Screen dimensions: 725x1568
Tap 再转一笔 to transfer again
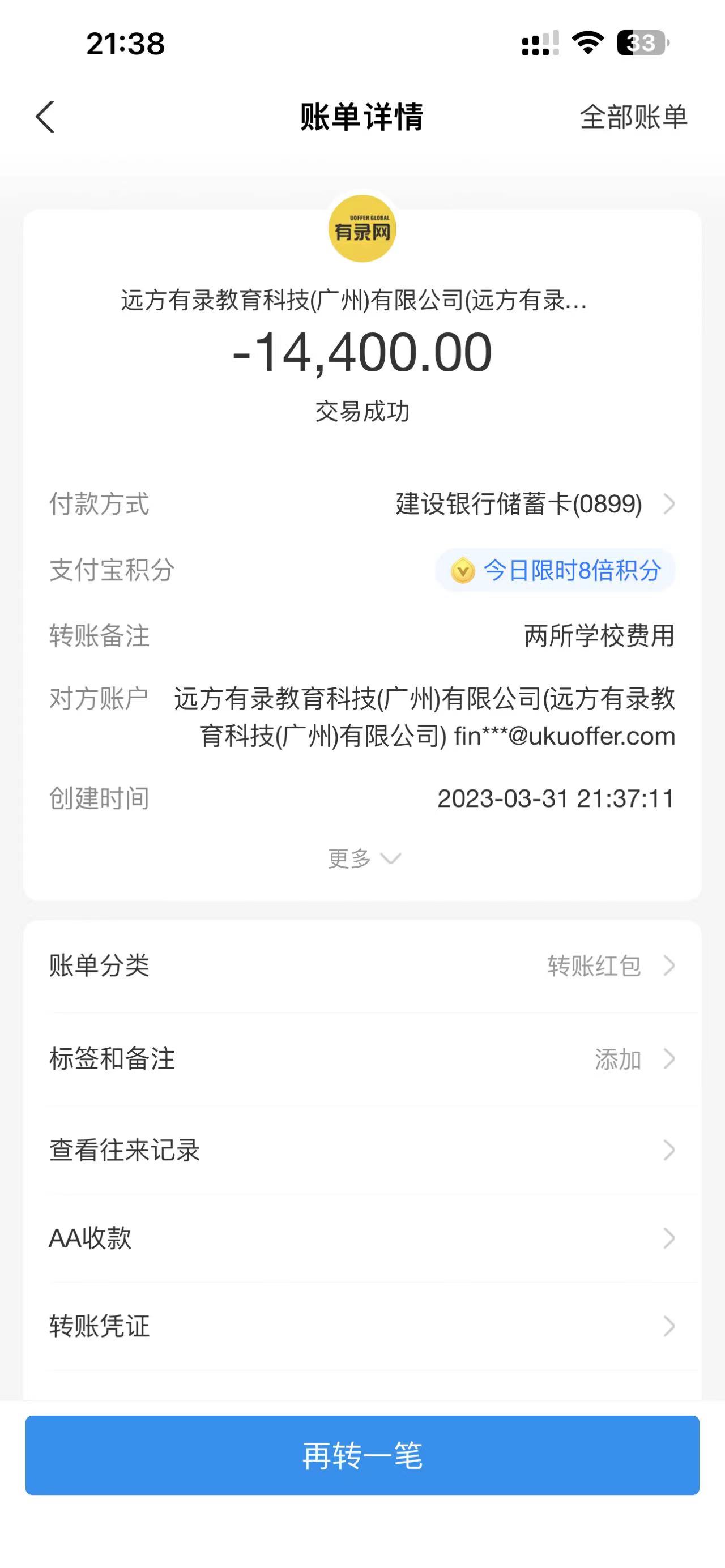pos(362,1455)
